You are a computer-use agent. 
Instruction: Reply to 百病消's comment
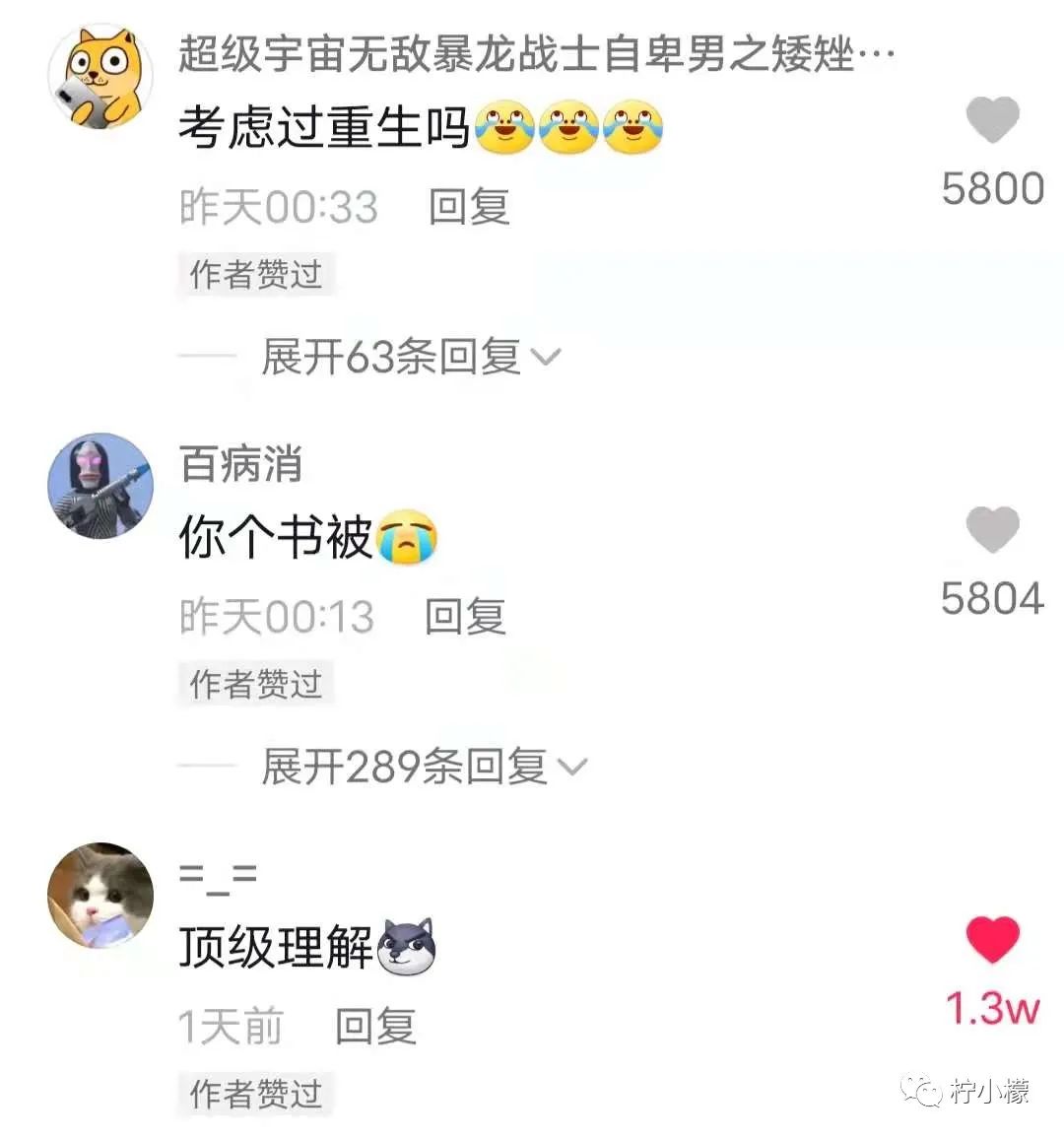[x=465, y=617]
